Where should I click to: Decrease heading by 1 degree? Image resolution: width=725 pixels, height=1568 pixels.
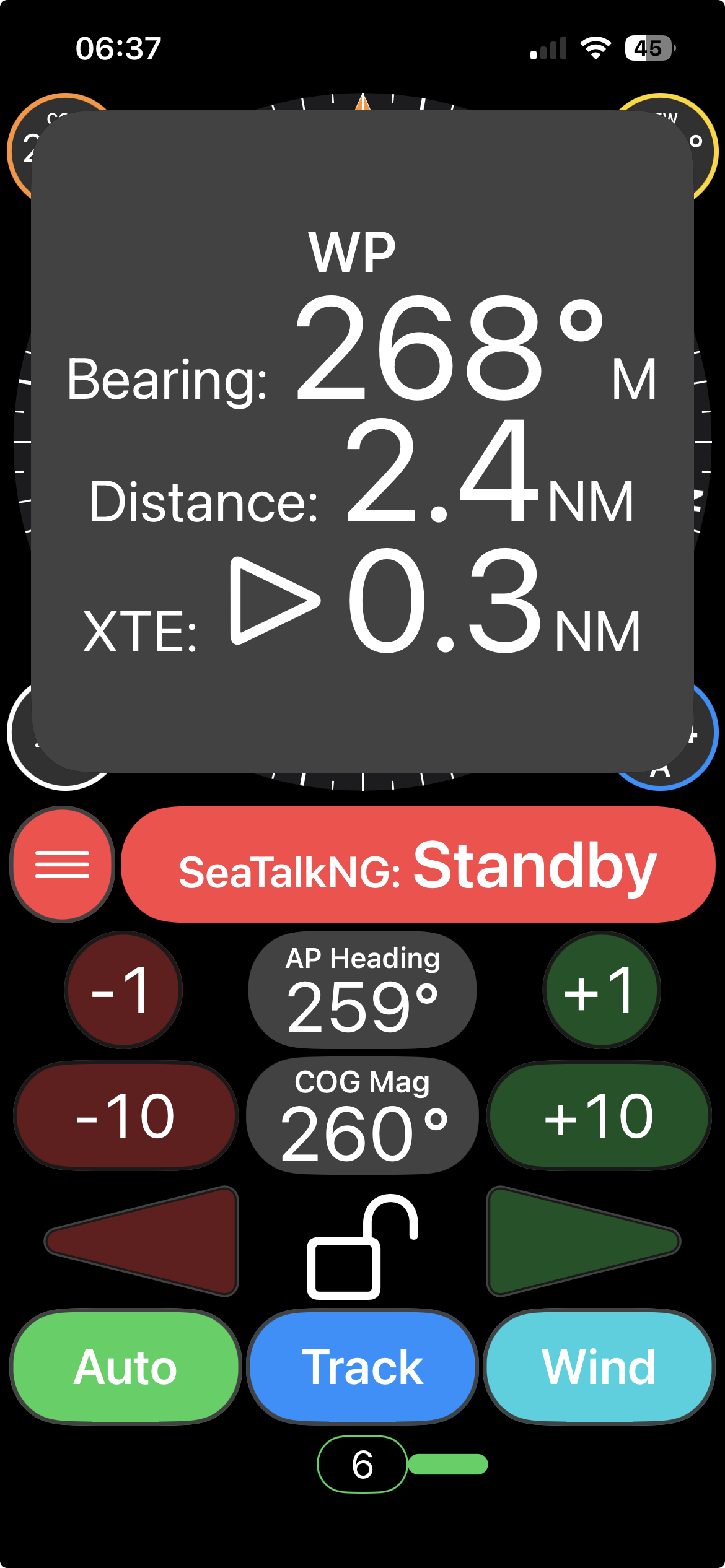click(x=123, y=990)
